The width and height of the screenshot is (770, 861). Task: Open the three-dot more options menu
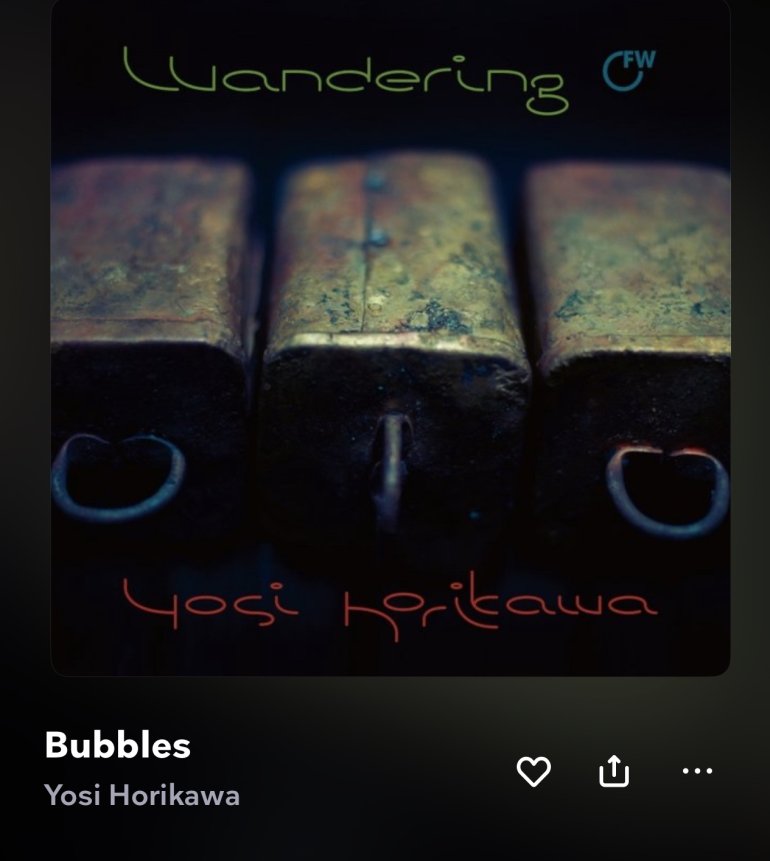point(697,771)
